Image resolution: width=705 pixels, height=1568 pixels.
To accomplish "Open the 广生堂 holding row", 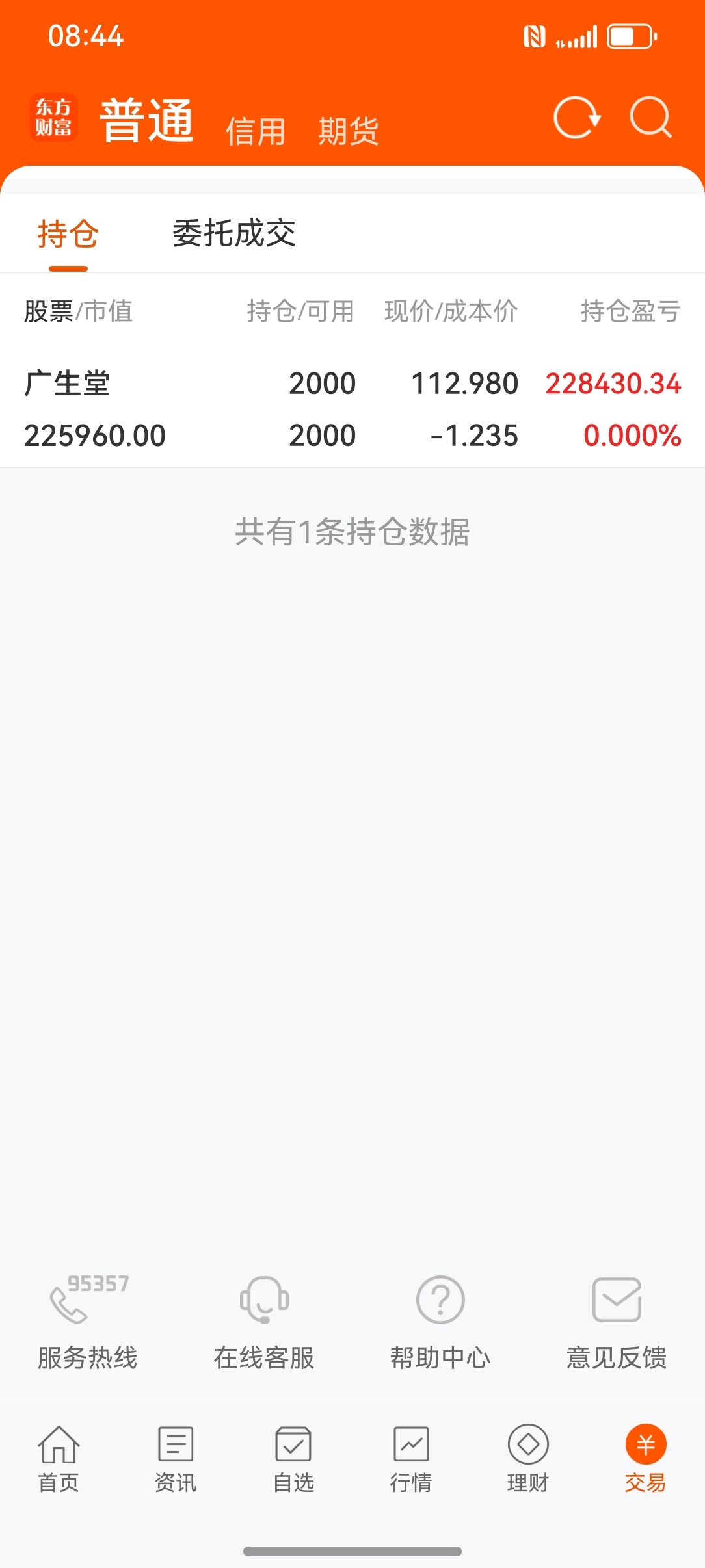I will (x=352, y=409).
